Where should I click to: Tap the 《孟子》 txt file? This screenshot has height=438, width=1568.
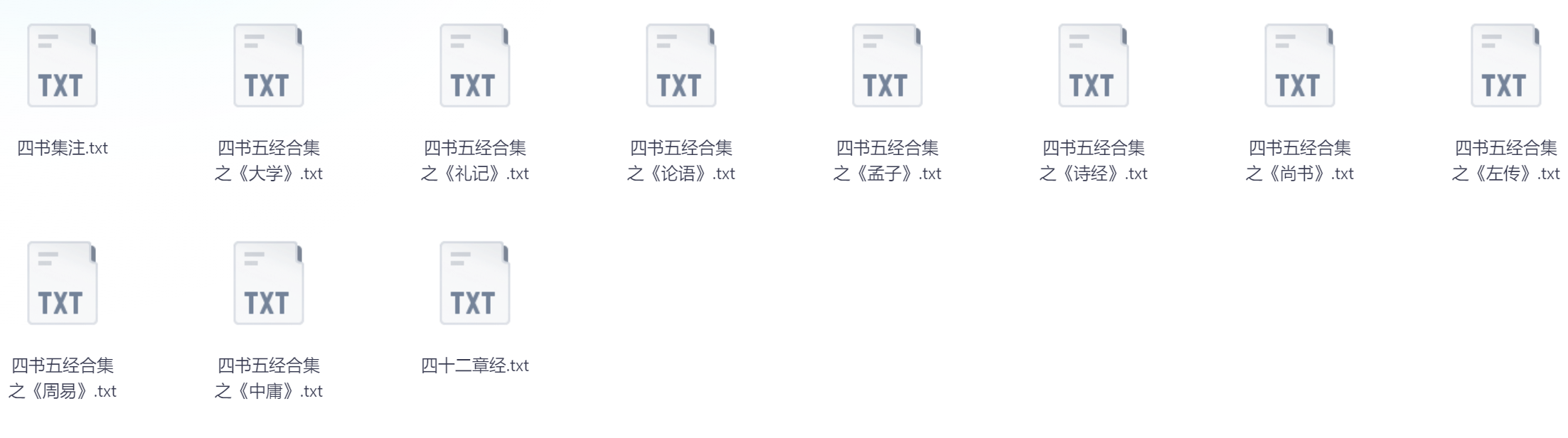(x=887, y=66)
